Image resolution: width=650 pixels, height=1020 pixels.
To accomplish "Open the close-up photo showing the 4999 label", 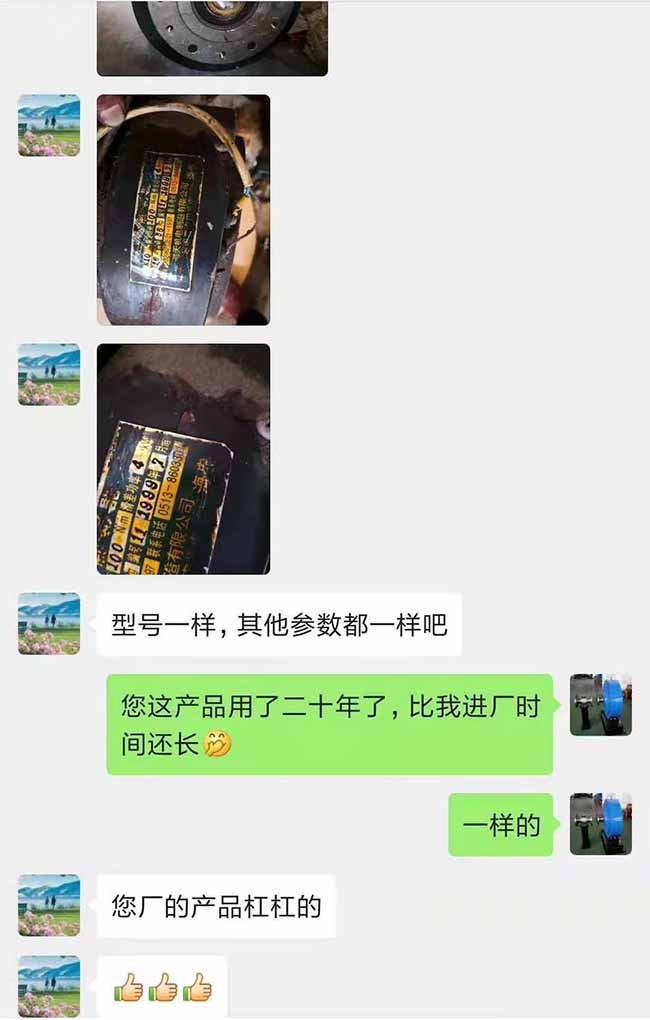I will (x=183, y=459).
